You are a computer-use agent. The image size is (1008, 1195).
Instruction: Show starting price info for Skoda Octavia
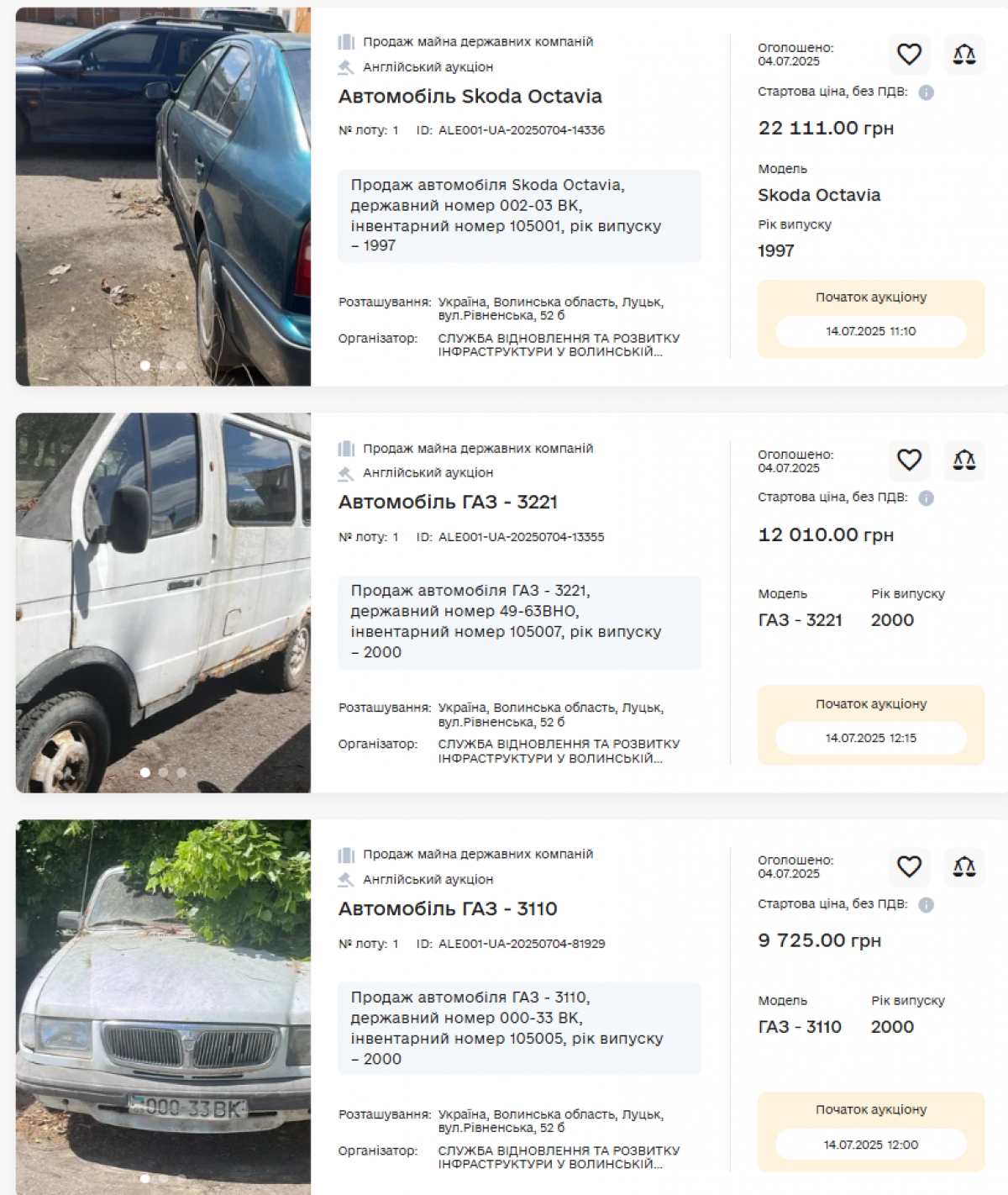click(926, 92)
